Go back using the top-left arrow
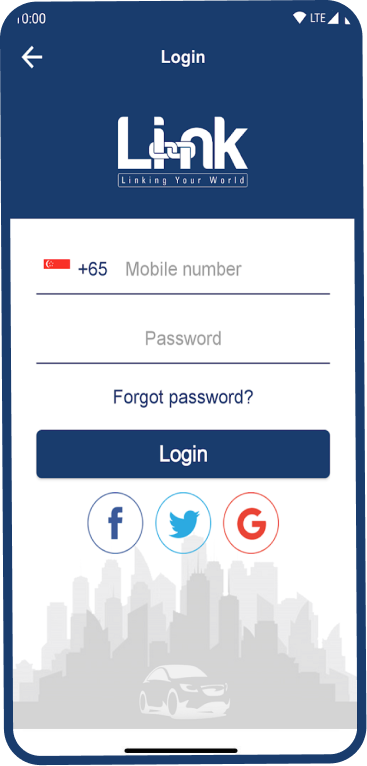 32,57
